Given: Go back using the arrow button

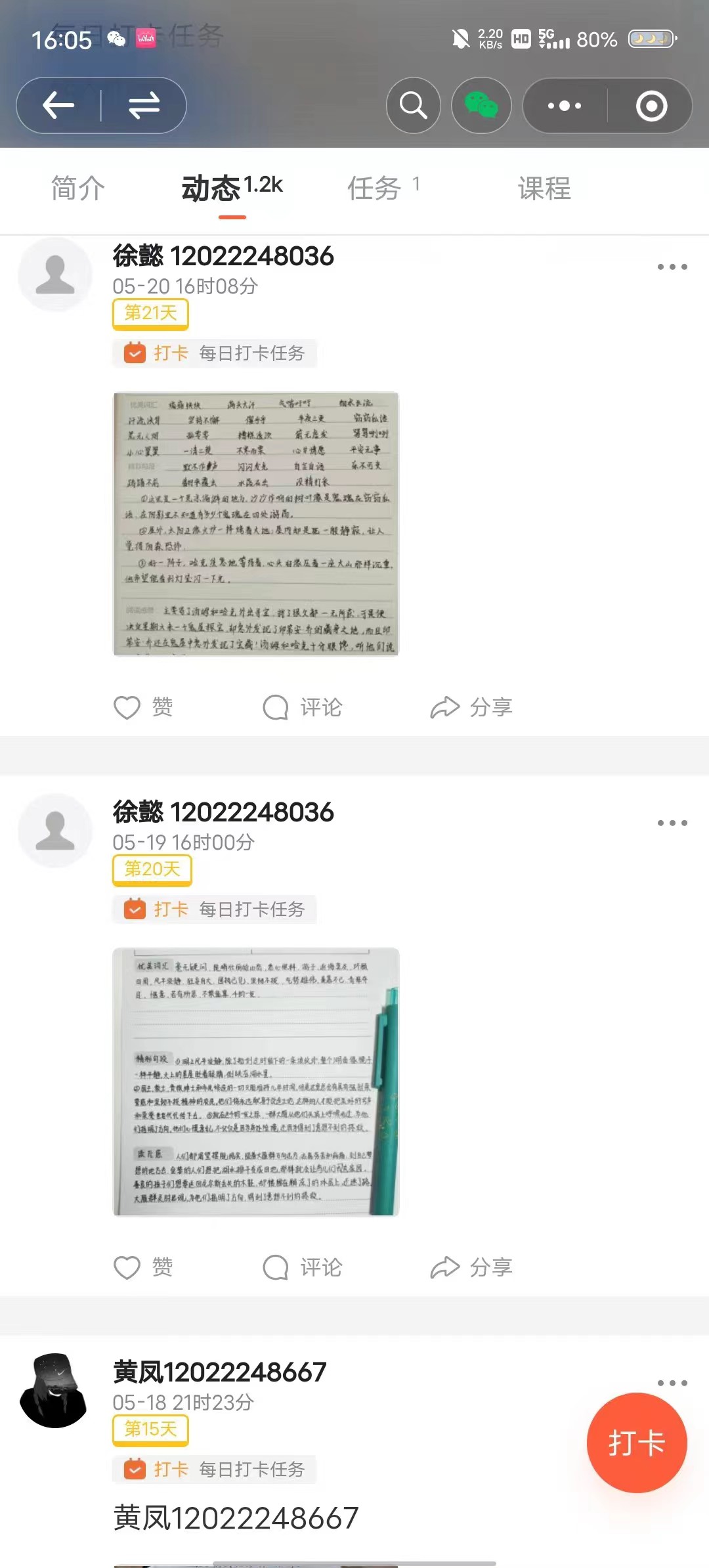Looking at the screenshot, I should tap(58, 106).
